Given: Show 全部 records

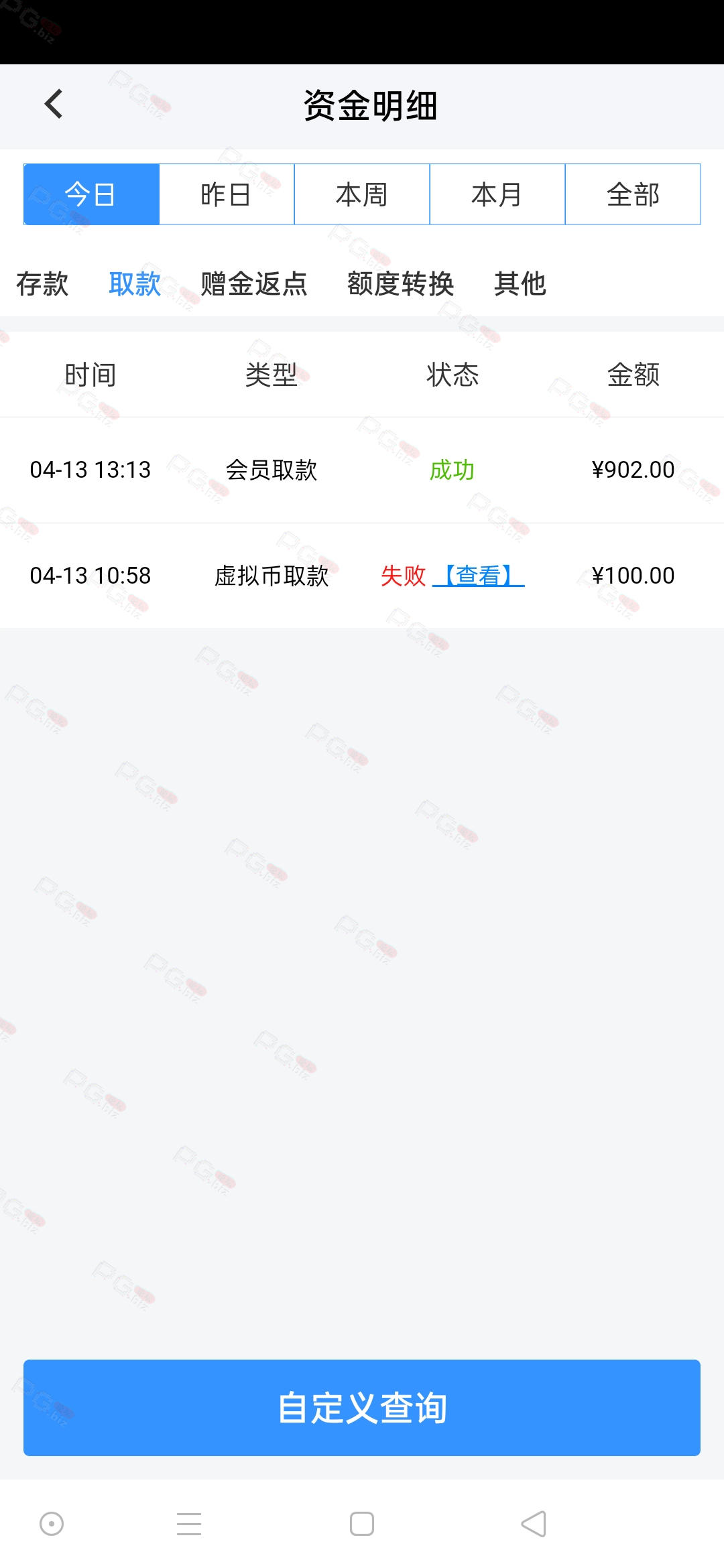Looking at the screenshot, I should [633, 194].
